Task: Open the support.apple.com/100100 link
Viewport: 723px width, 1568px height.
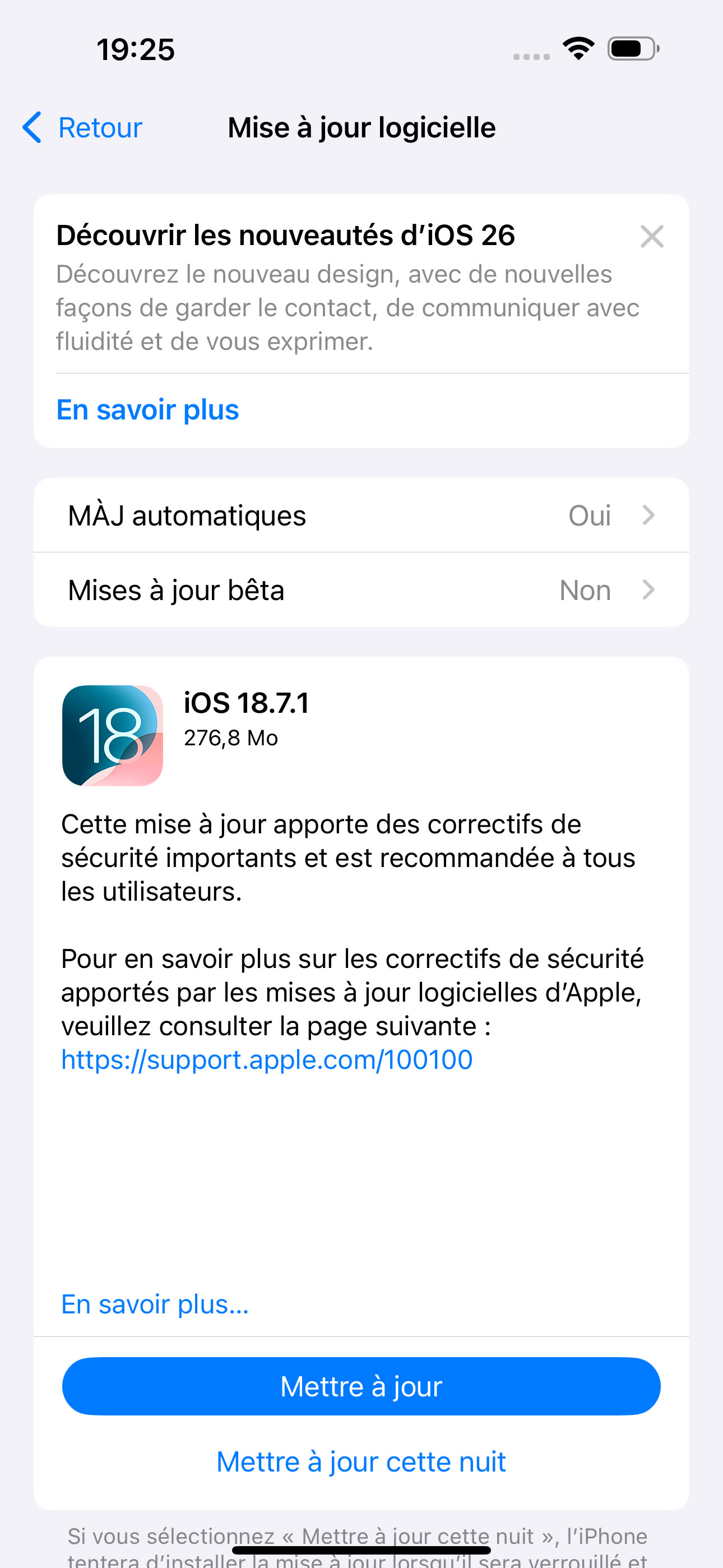Action: [267, 1060]
